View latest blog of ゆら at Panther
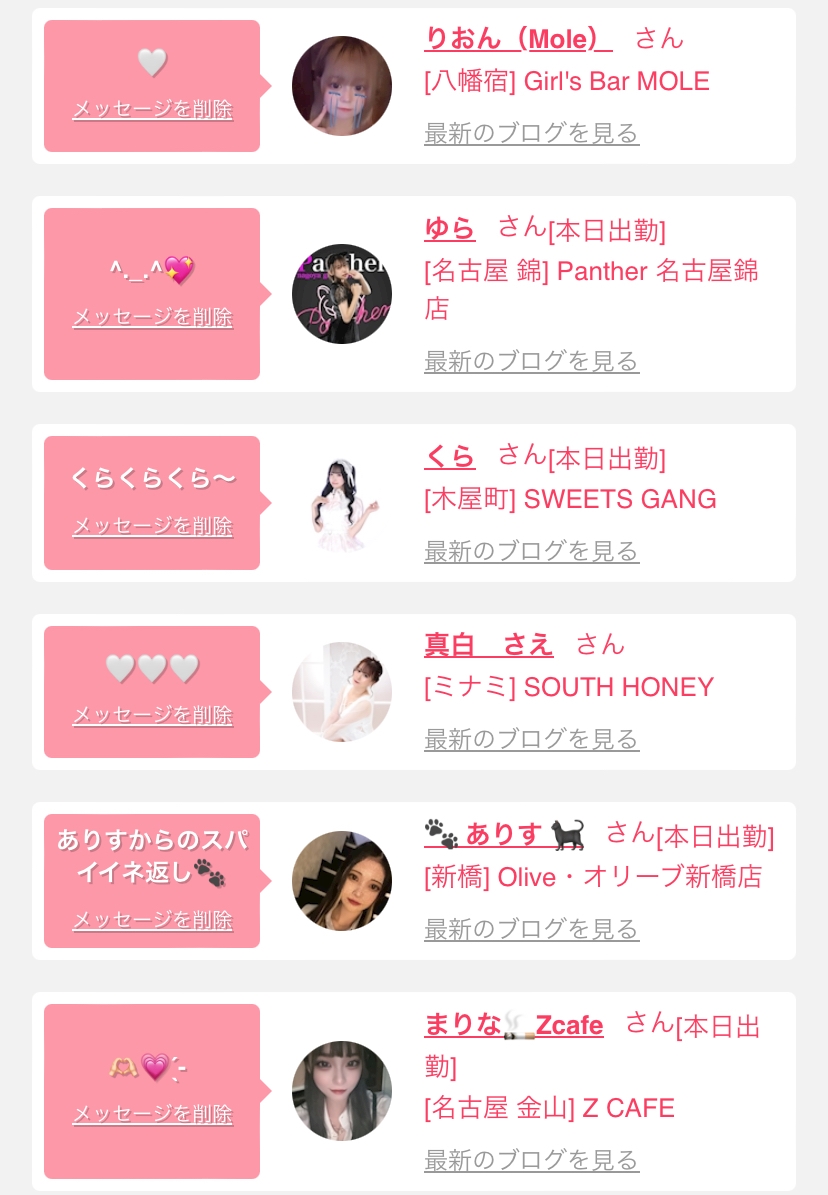 point(531,360)
